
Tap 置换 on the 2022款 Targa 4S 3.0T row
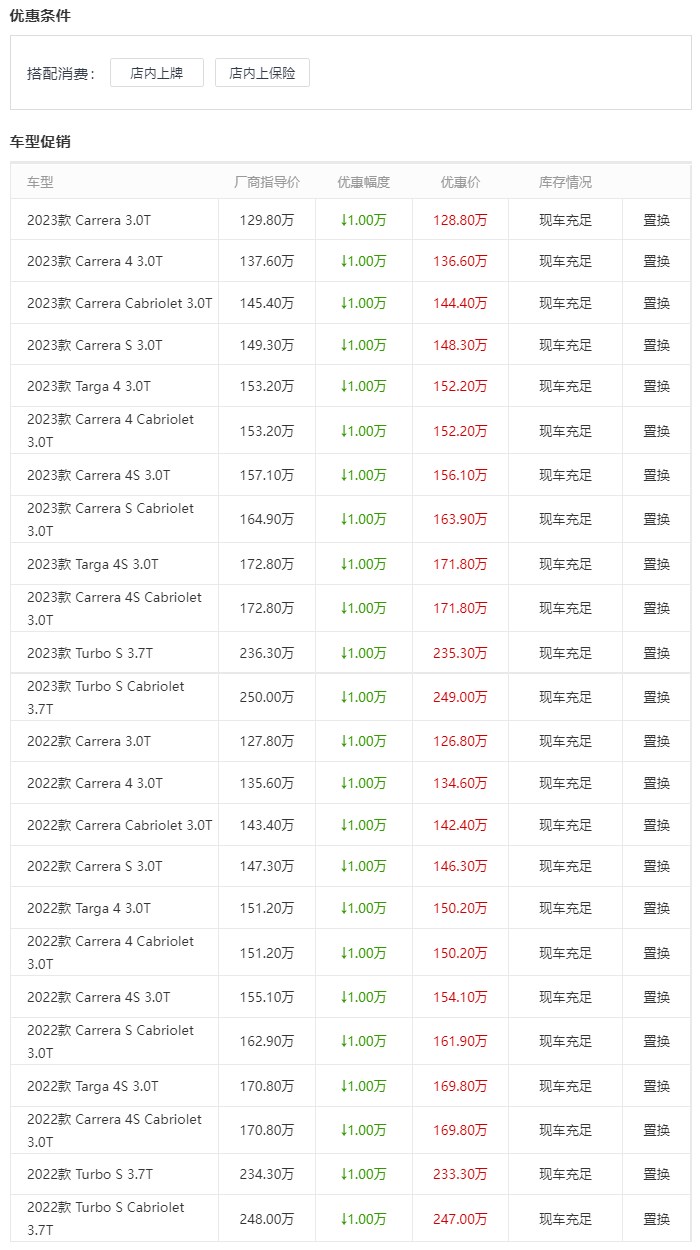(x=657, y=1086)
